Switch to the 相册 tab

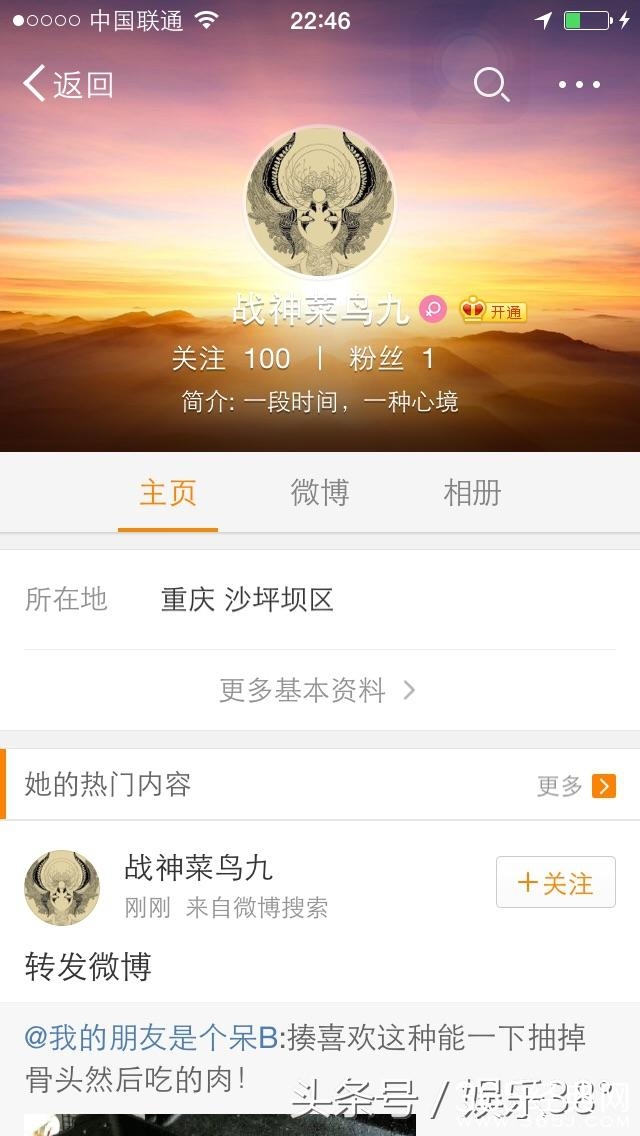coord(473,493)
